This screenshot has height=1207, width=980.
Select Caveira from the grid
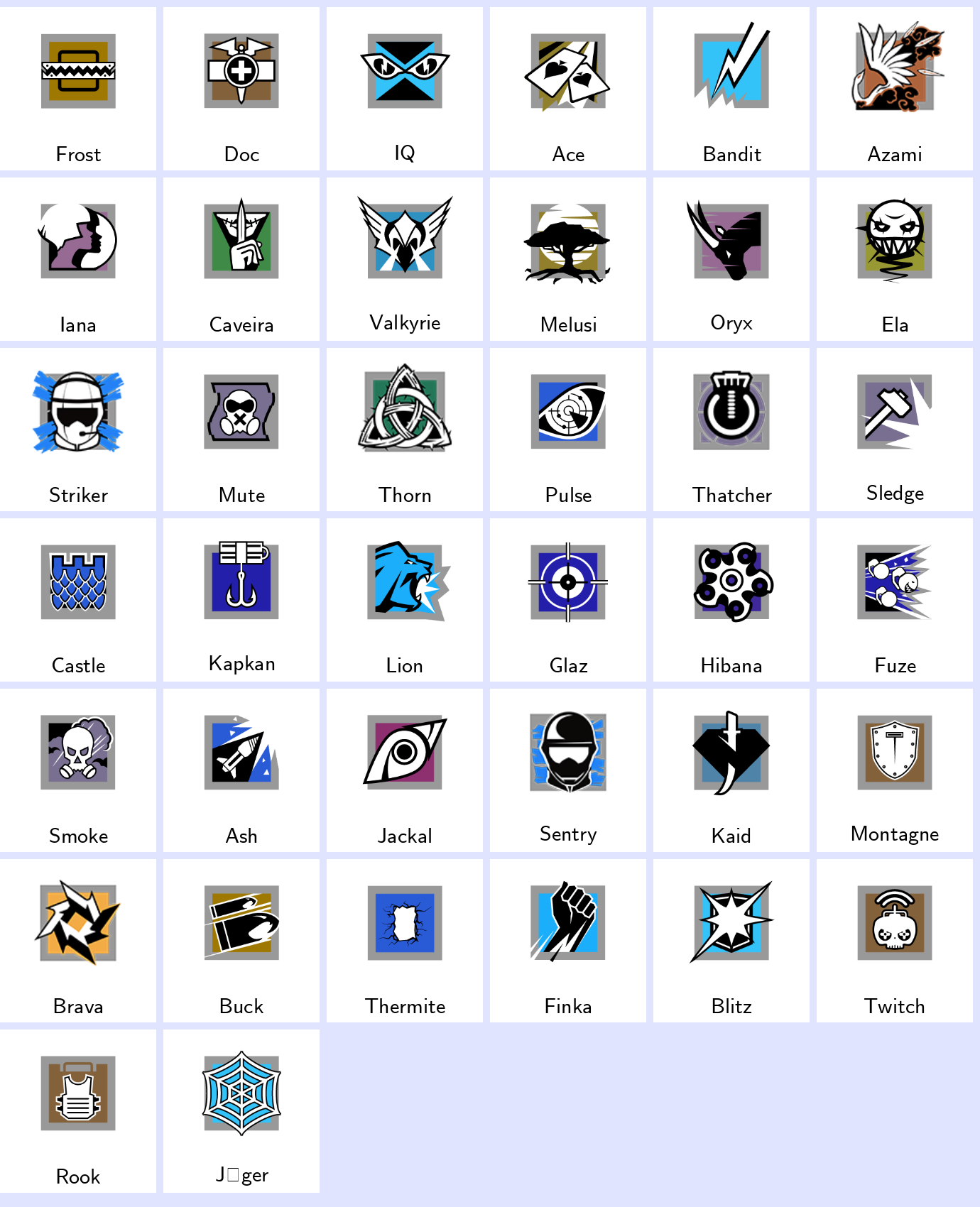click(241, 259)
